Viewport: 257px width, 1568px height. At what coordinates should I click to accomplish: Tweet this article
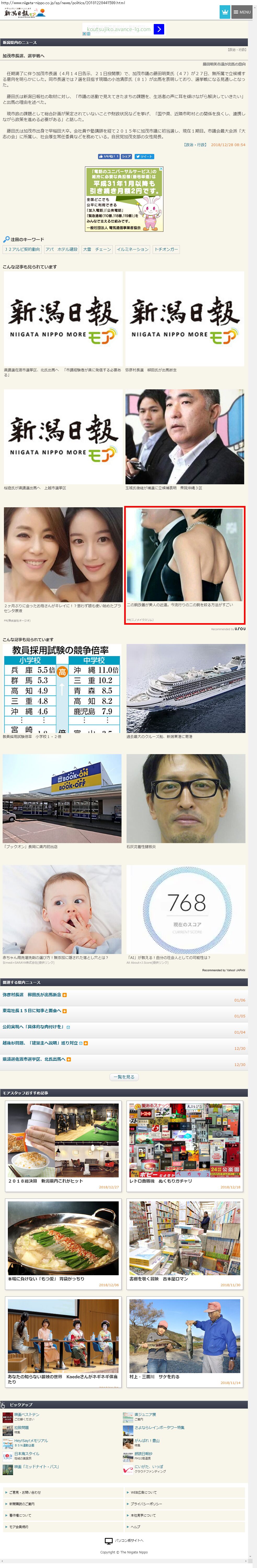[144, 157]
